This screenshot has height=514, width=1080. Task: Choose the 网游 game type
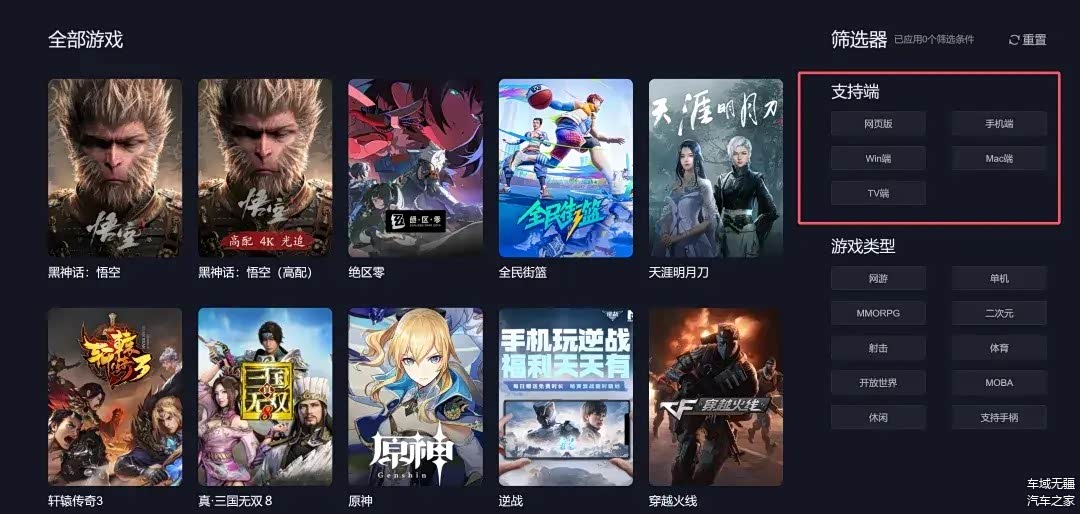pos(878,278)
